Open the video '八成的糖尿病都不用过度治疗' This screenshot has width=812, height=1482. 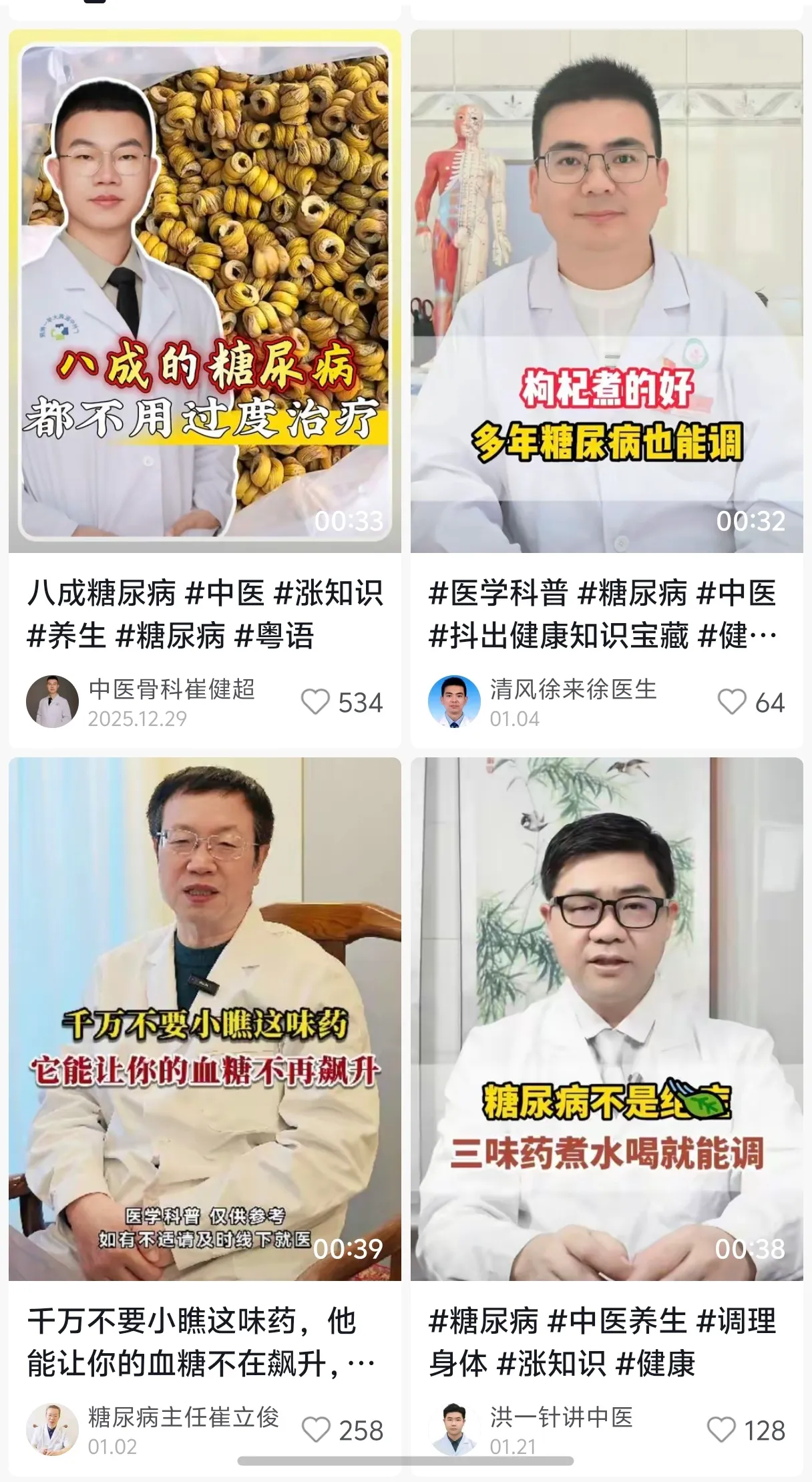tap(204, 291)
